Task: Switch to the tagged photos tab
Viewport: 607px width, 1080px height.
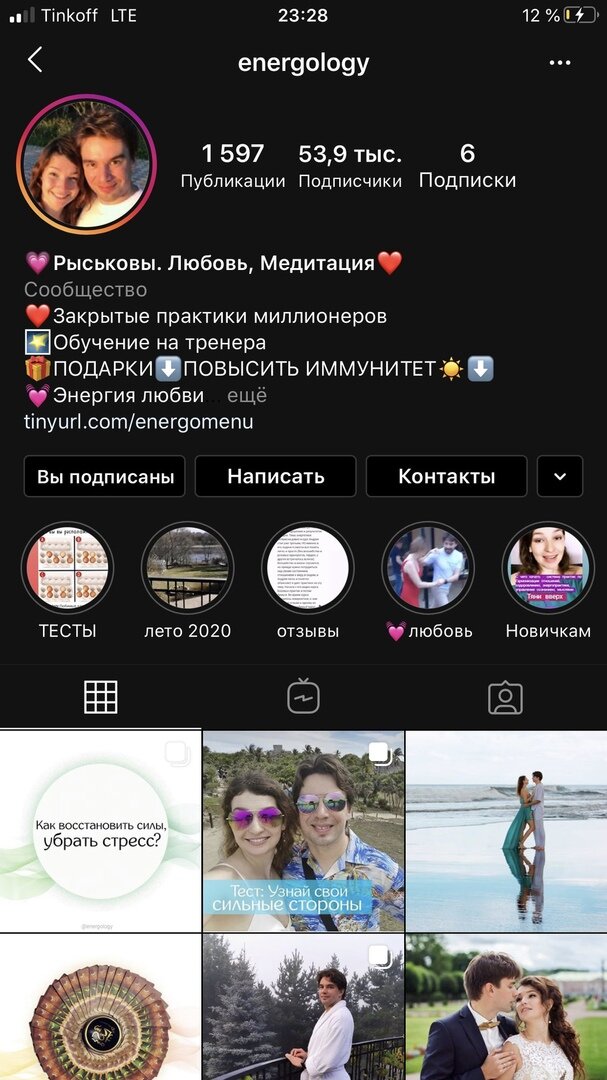Action: coord(505,696)
